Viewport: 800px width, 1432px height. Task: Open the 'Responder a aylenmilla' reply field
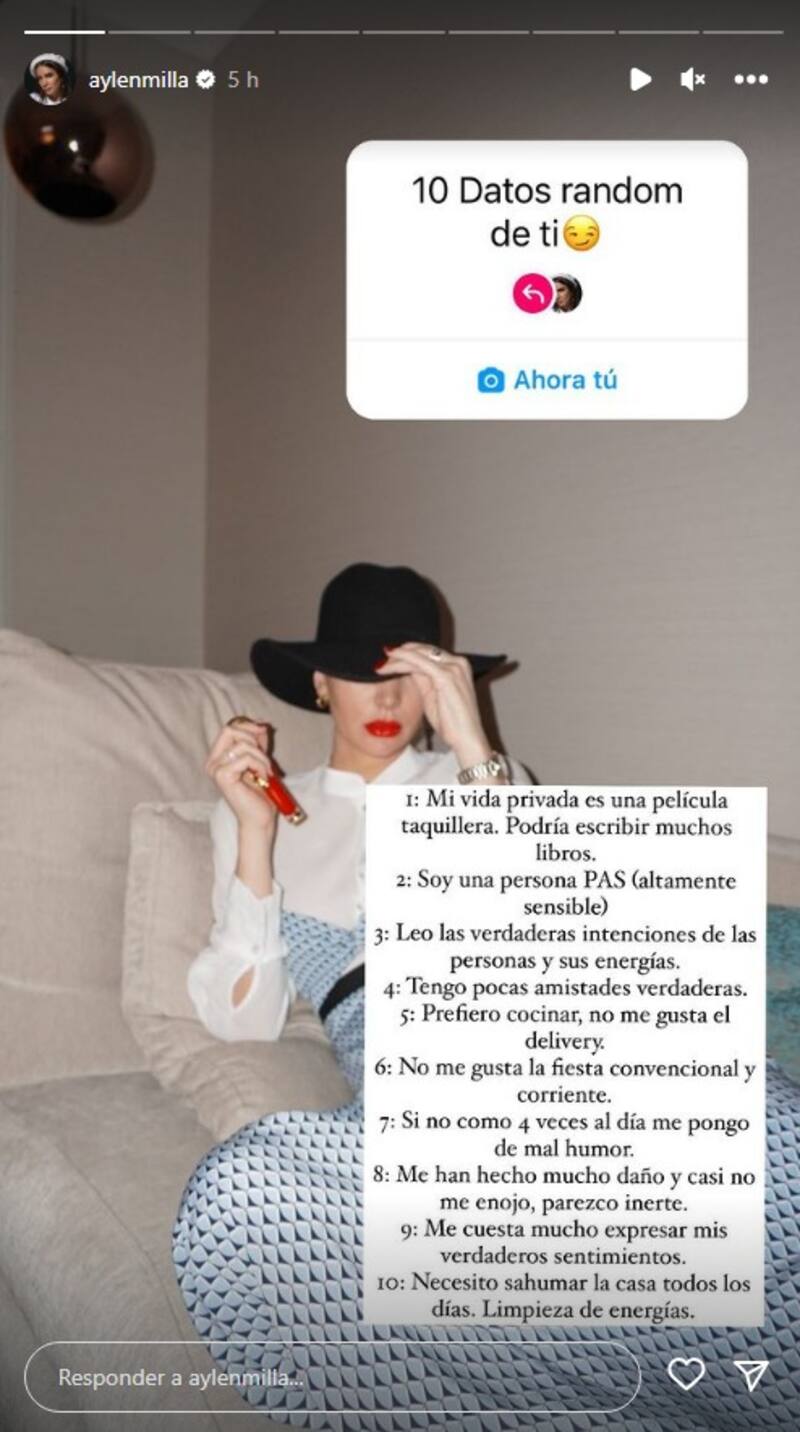[x=330, y=1377]
